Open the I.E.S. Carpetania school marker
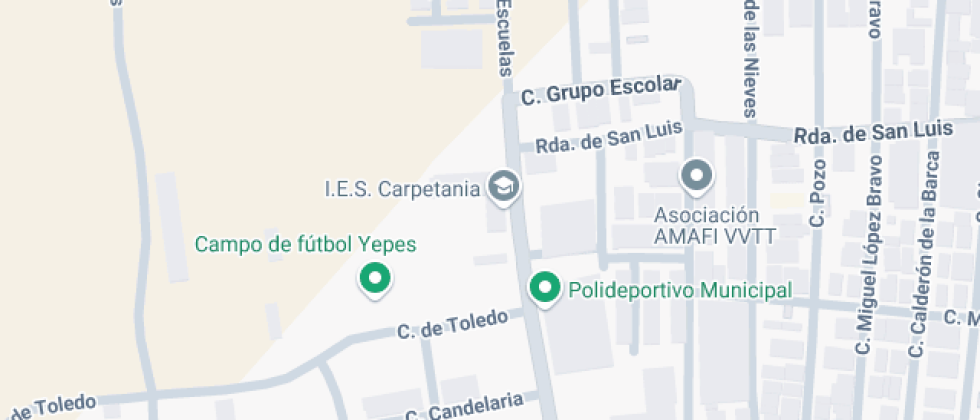The height and width of the screenshot is (420, 980). pyautogui.click(x=503, y=186)
